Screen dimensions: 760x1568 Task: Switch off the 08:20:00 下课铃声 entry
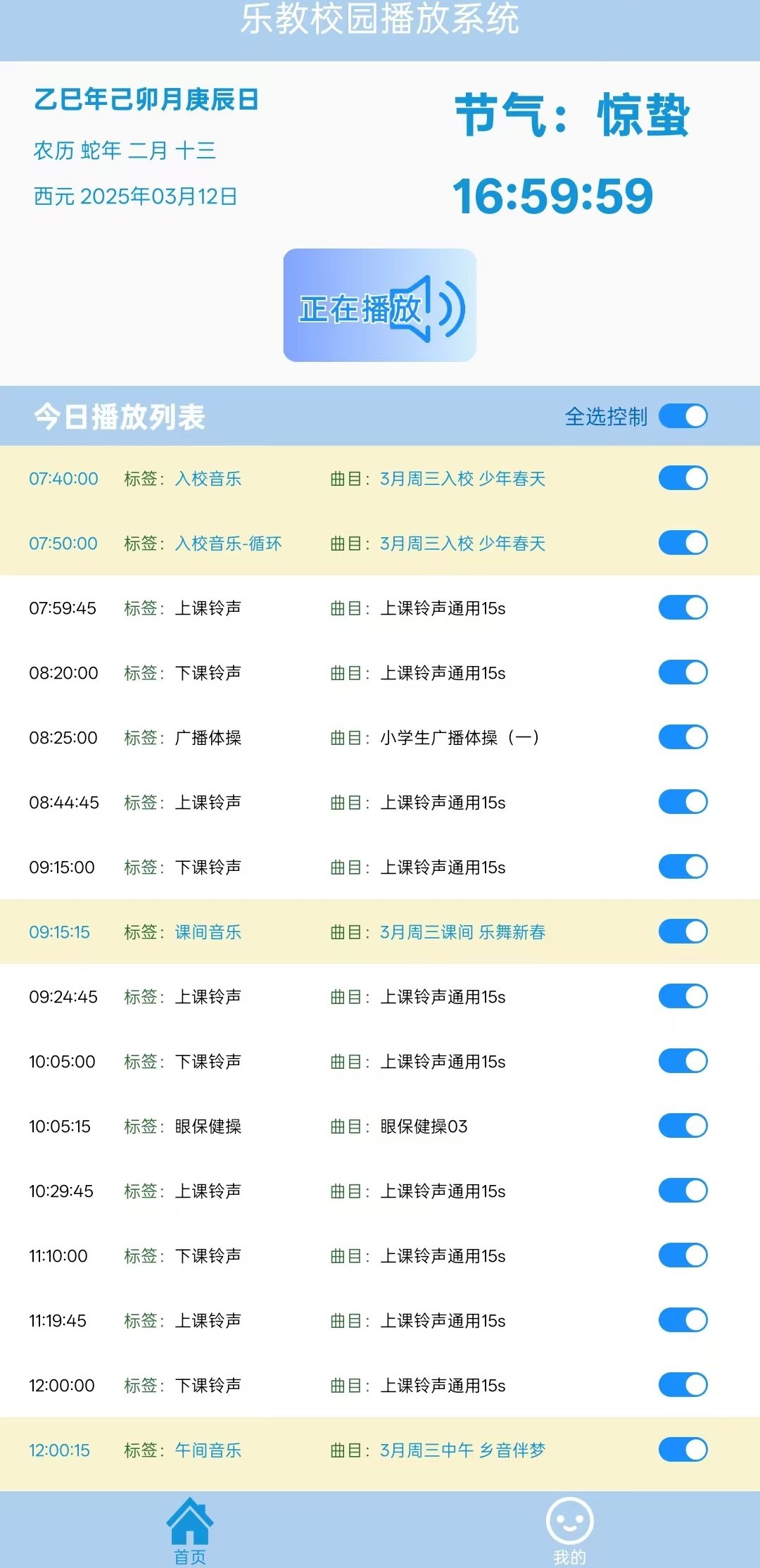[x=683, y=672]
